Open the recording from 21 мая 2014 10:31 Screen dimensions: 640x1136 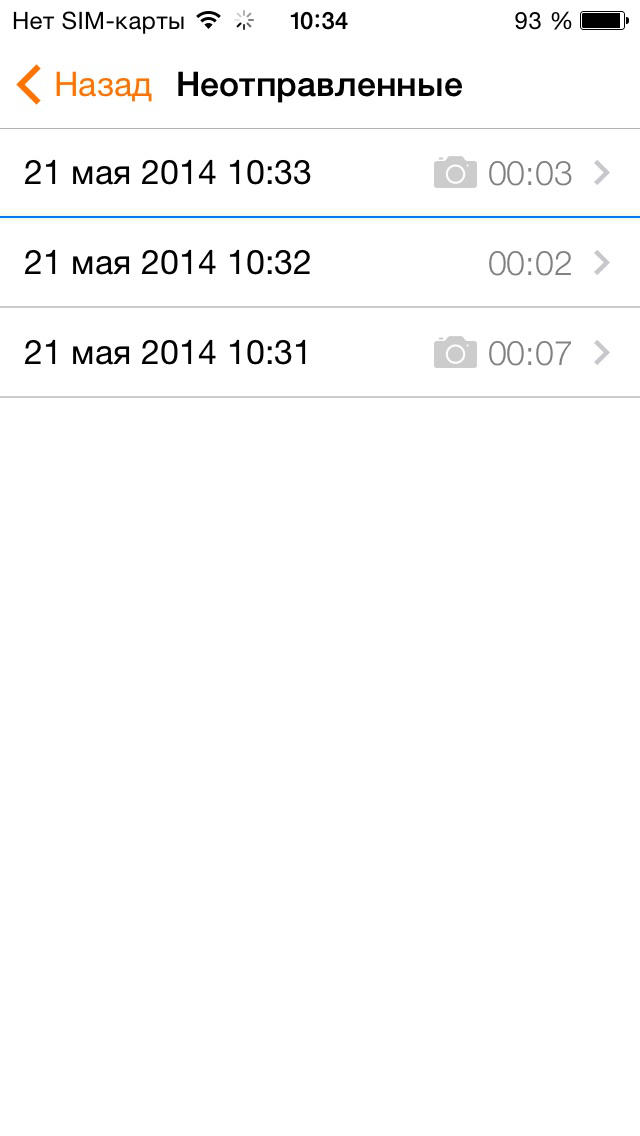(320, 352)
